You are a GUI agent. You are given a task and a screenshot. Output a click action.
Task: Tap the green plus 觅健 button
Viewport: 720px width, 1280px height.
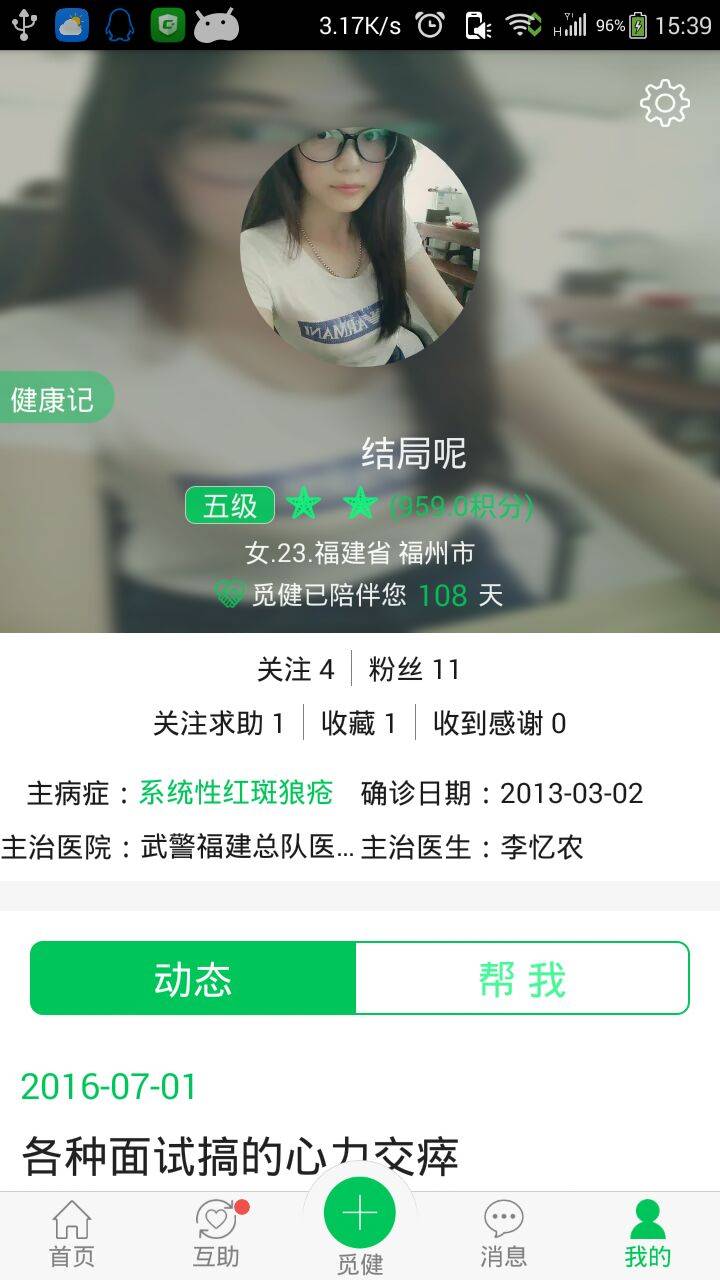coord(360,1213)
